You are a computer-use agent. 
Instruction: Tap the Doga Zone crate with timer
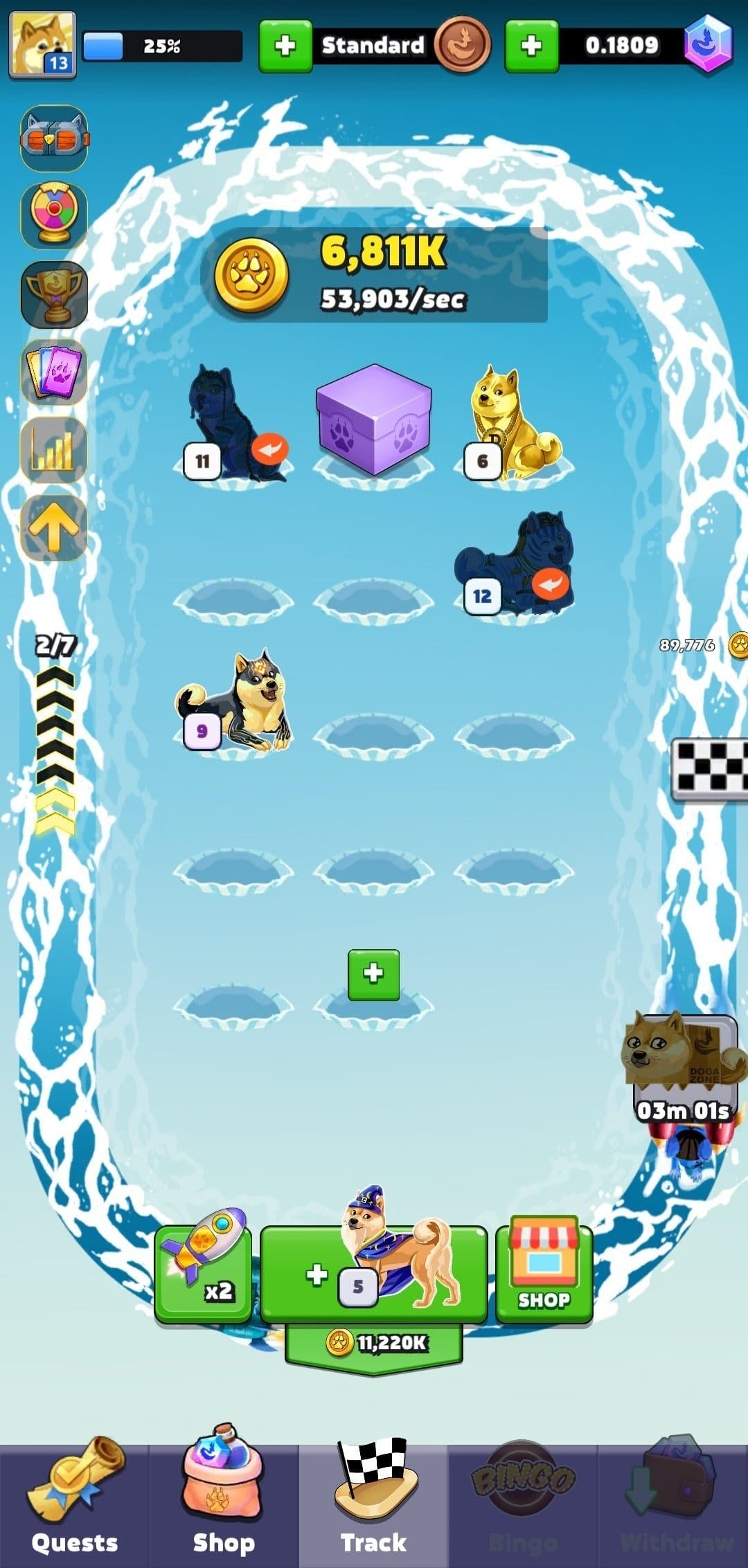tap(684, 1066)
